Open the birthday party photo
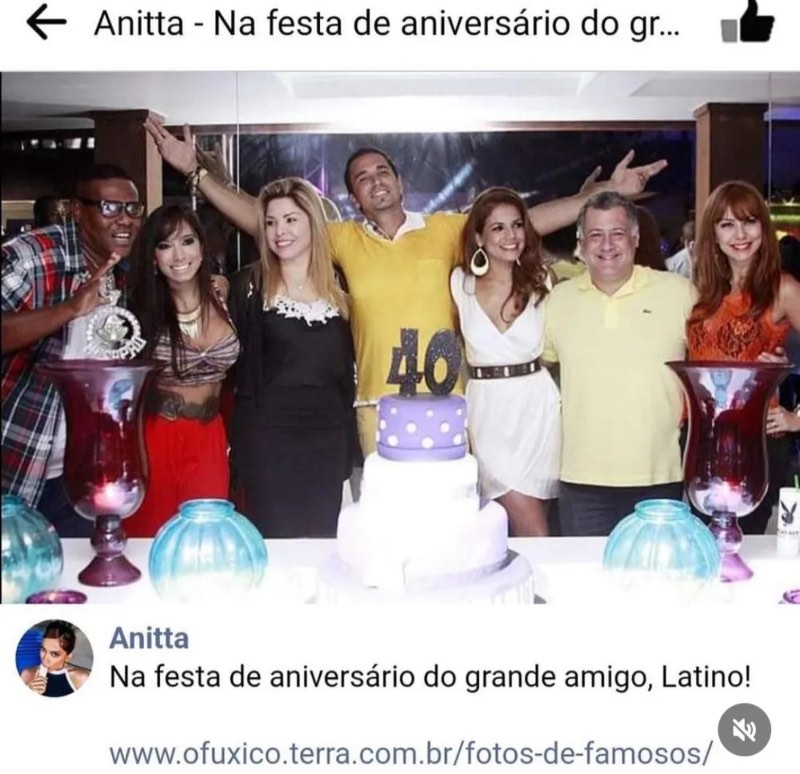This screenshot has width=800, height=774. pyautogui.click(x=400, y=338)
